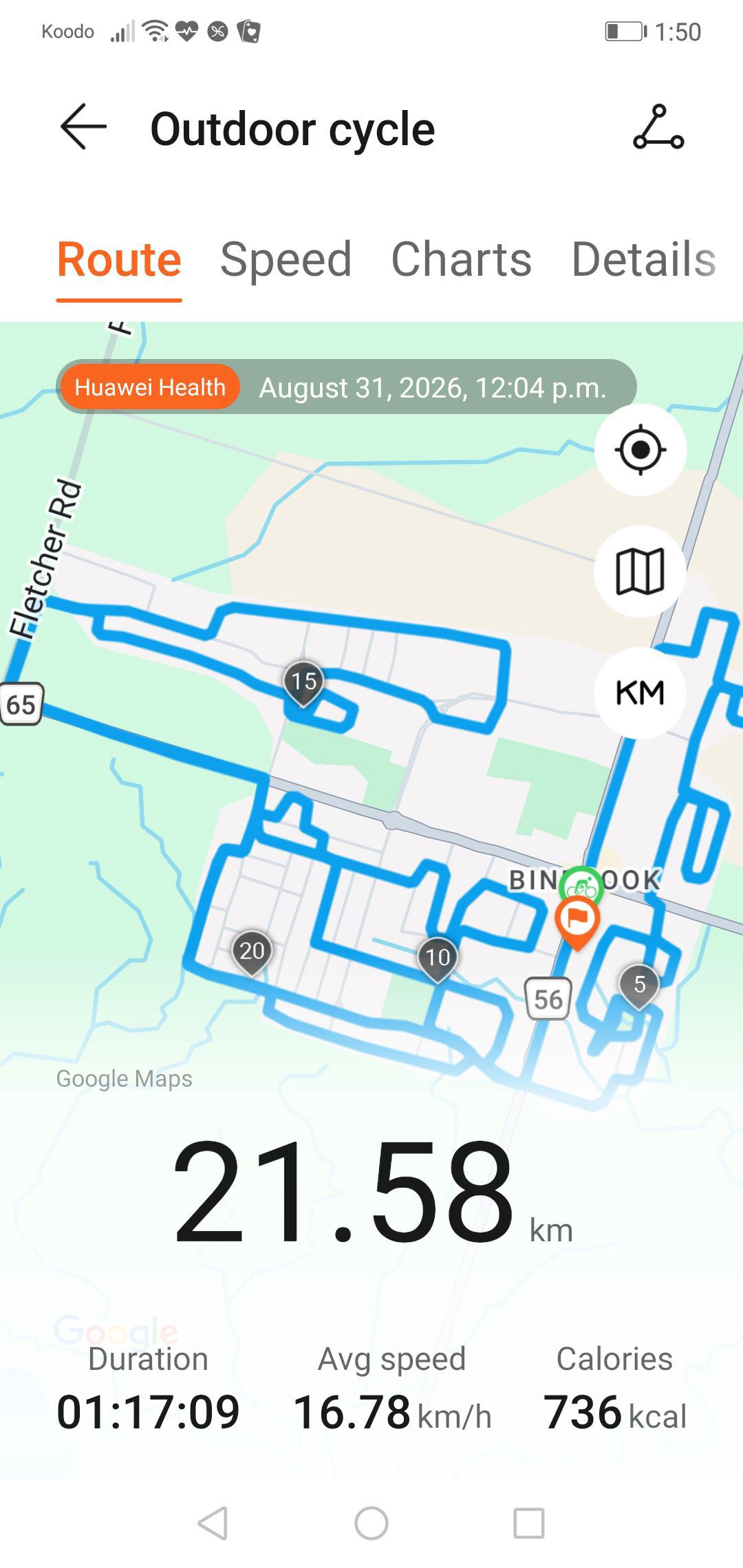Toggle the KM markers button
The image size is (743, 1568).
pyautogui.click(x=640, y=693)
